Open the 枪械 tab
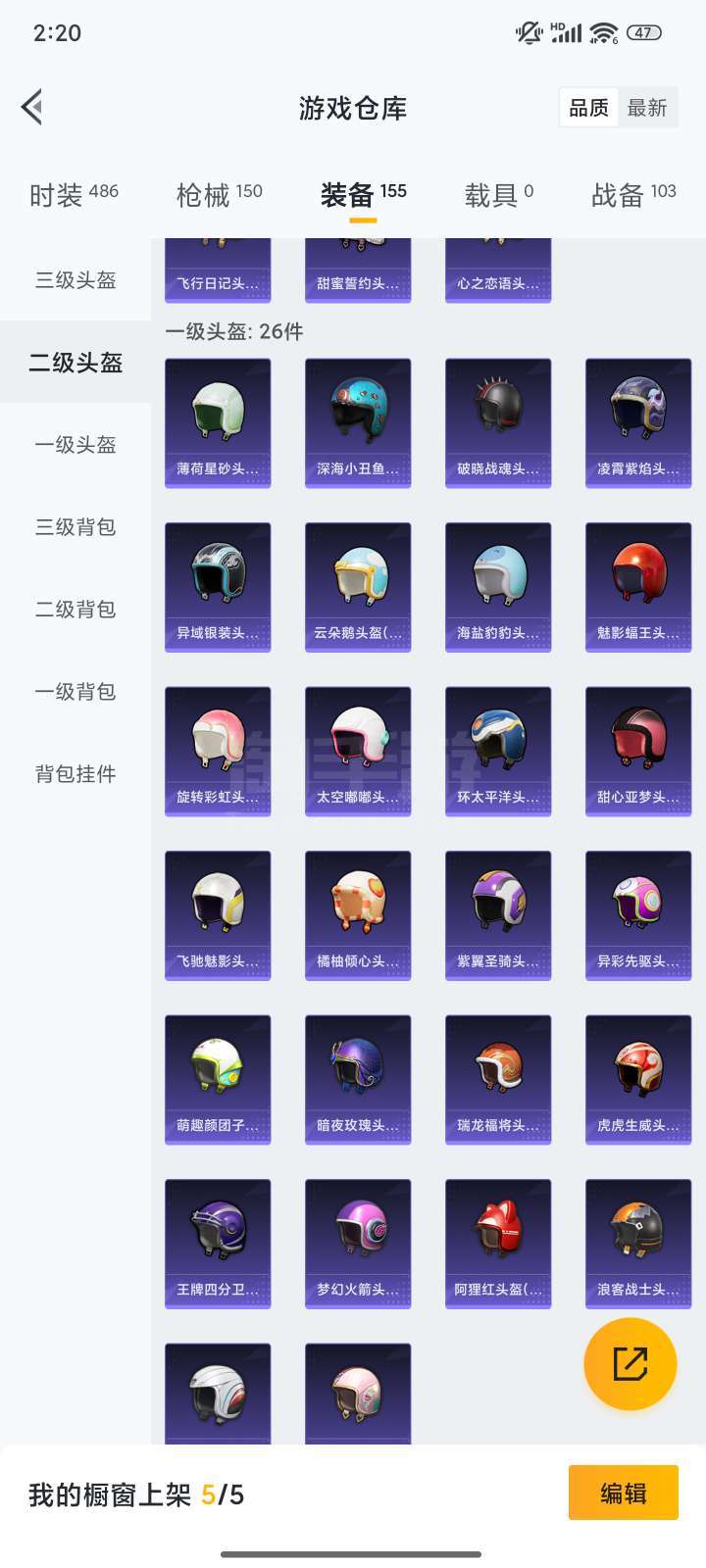Screen dimensions: 706x1568 pos(219,195)
